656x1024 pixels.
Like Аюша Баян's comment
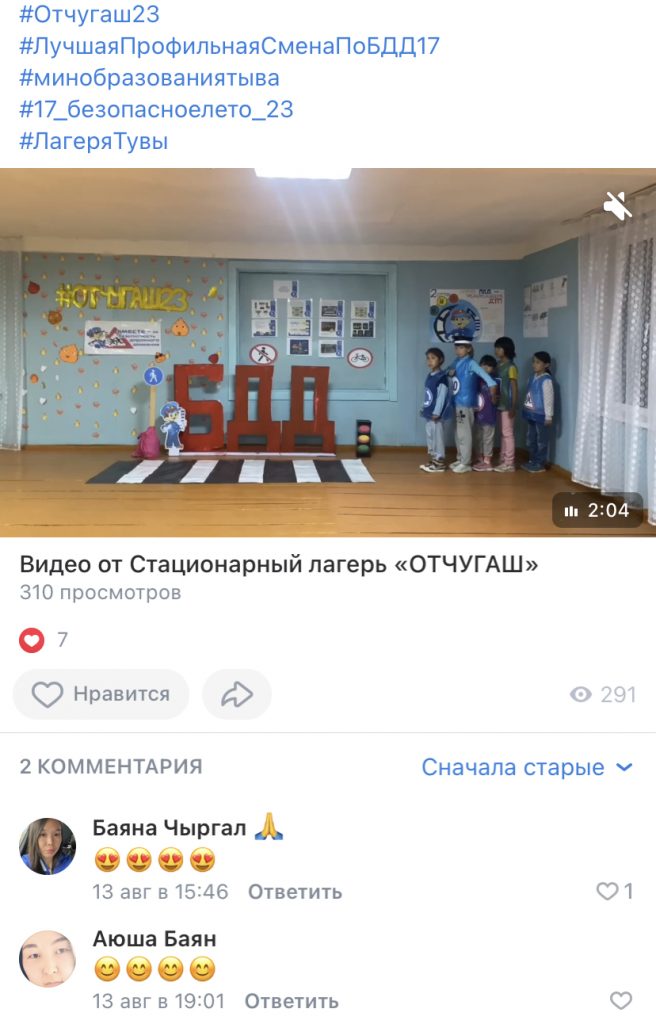[x=620, y=1000]
